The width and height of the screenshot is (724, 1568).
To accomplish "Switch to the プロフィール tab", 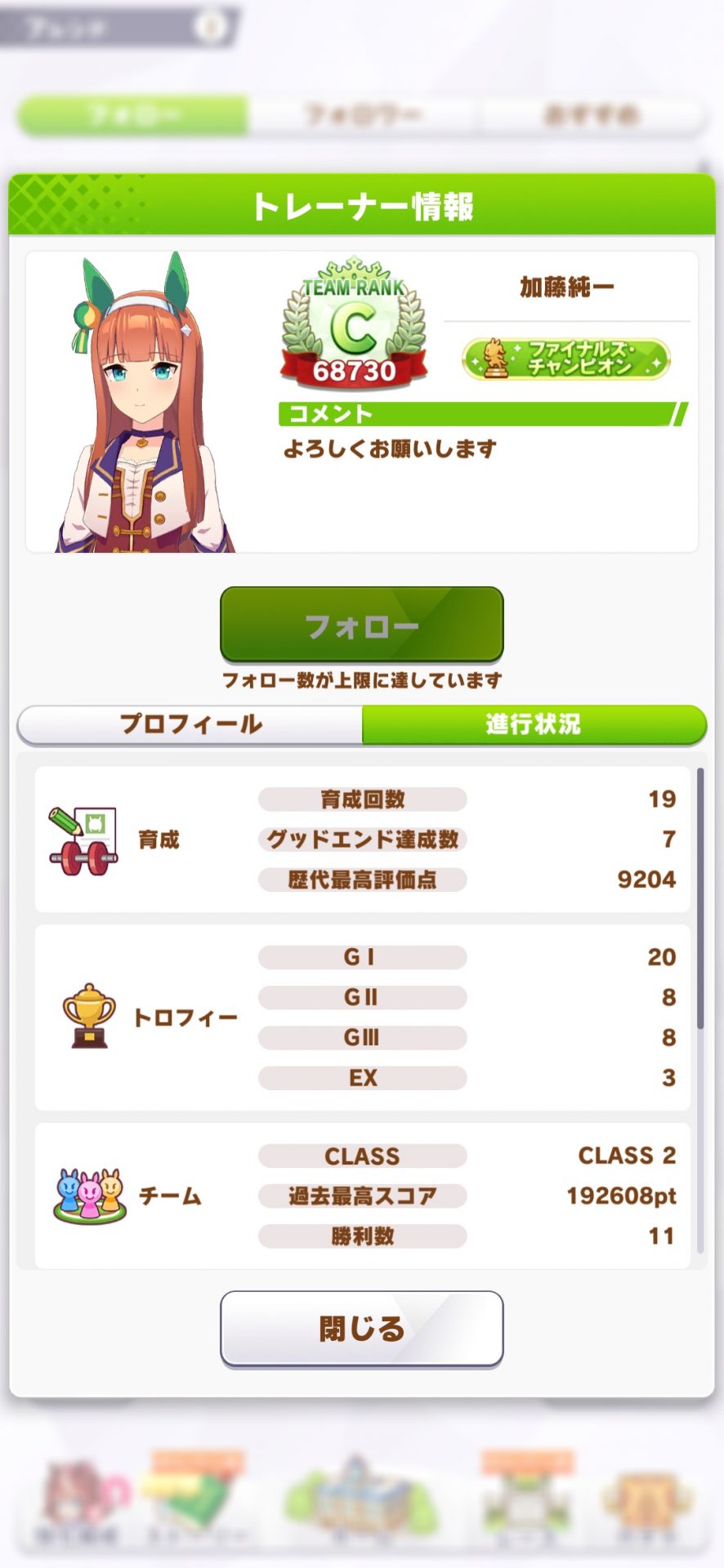I will tap(190, 724).
